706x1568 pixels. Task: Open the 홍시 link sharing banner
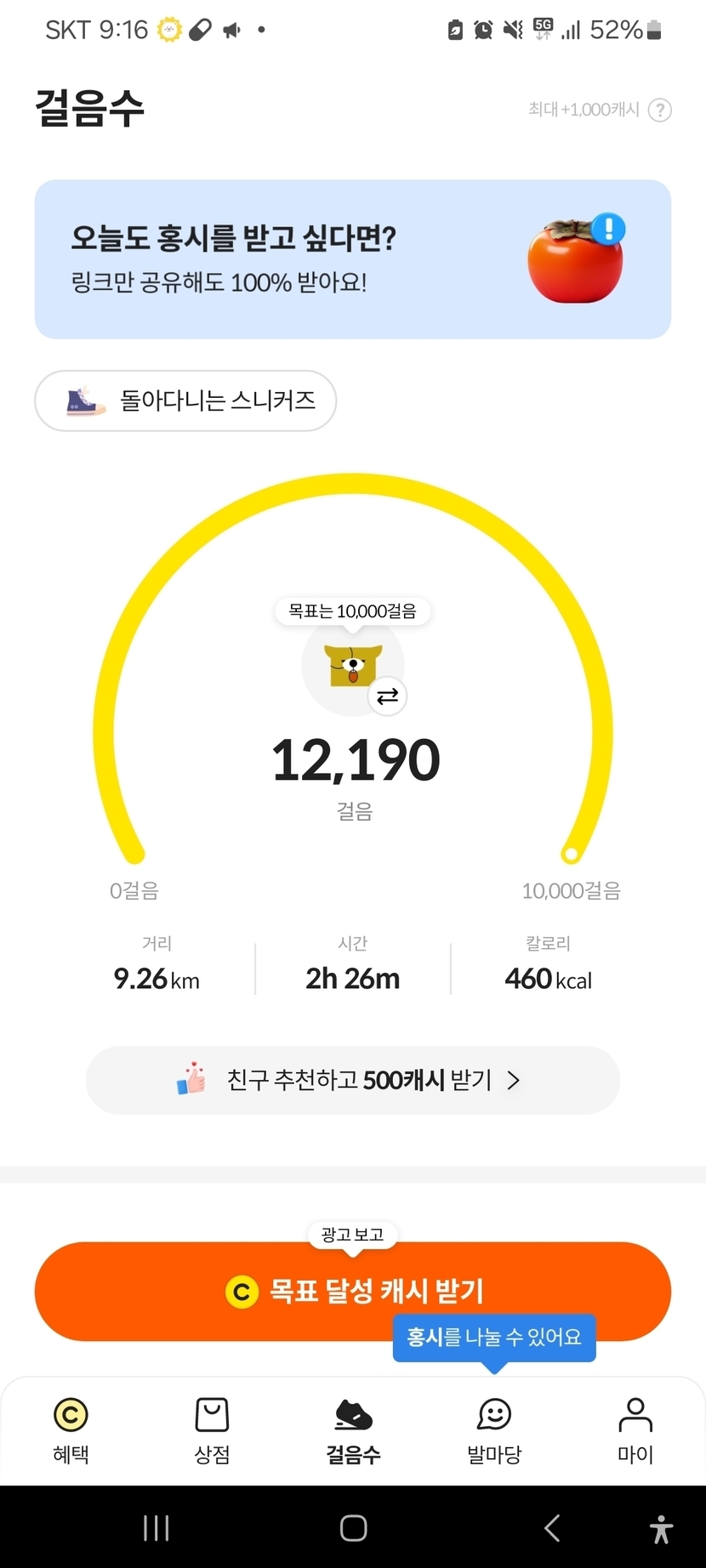click(352, 259)
